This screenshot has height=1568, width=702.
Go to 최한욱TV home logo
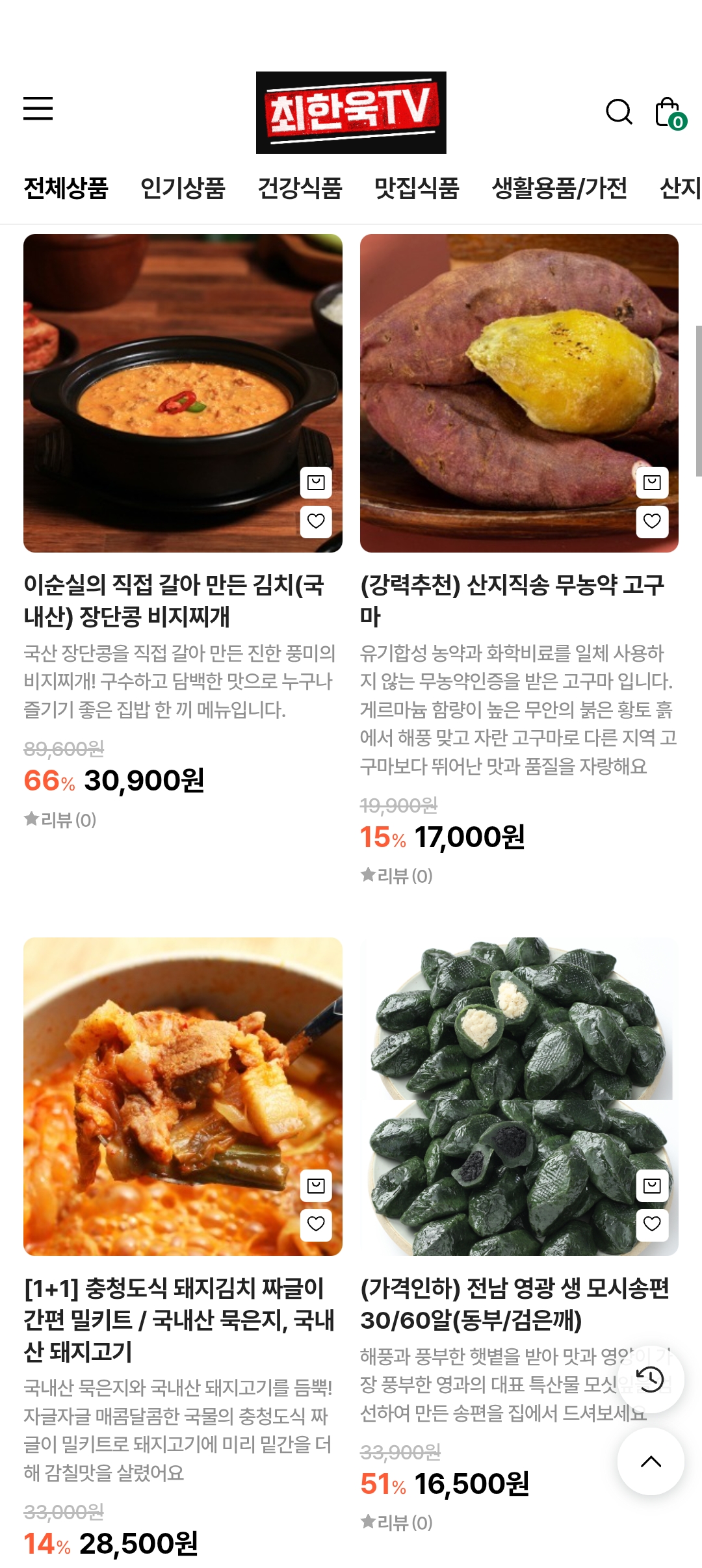(351, 112)
